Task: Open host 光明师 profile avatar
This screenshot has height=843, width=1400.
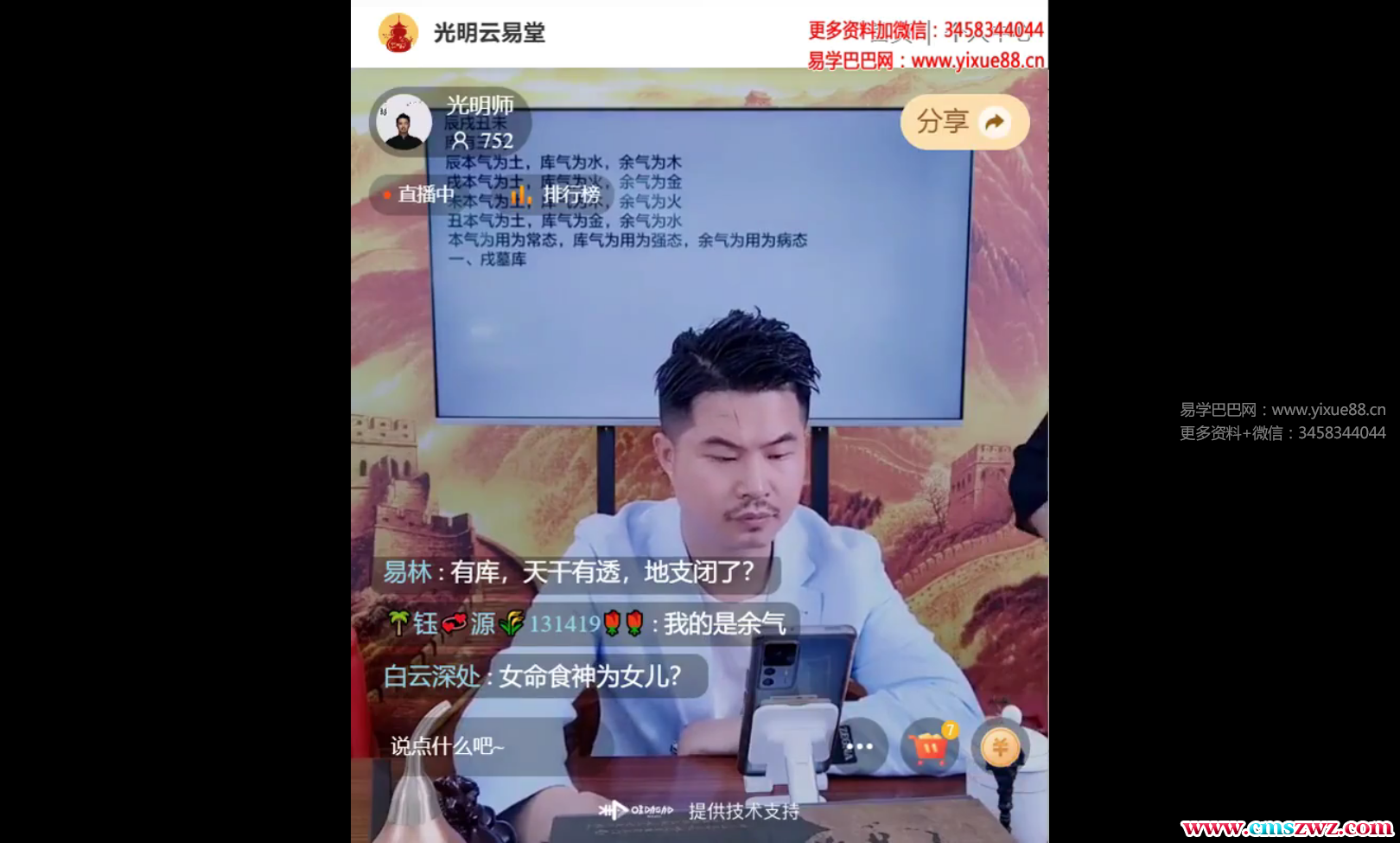Action: (404, 123)
